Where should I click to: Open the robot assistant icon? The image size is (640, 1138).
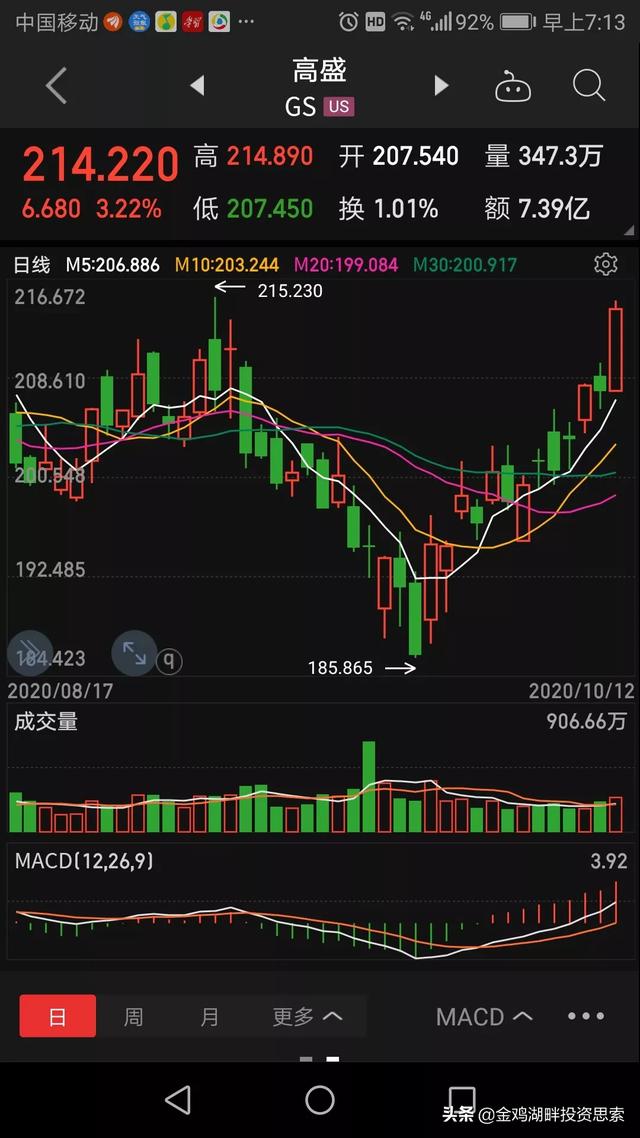pyautogui.click(x=513, y=87)
